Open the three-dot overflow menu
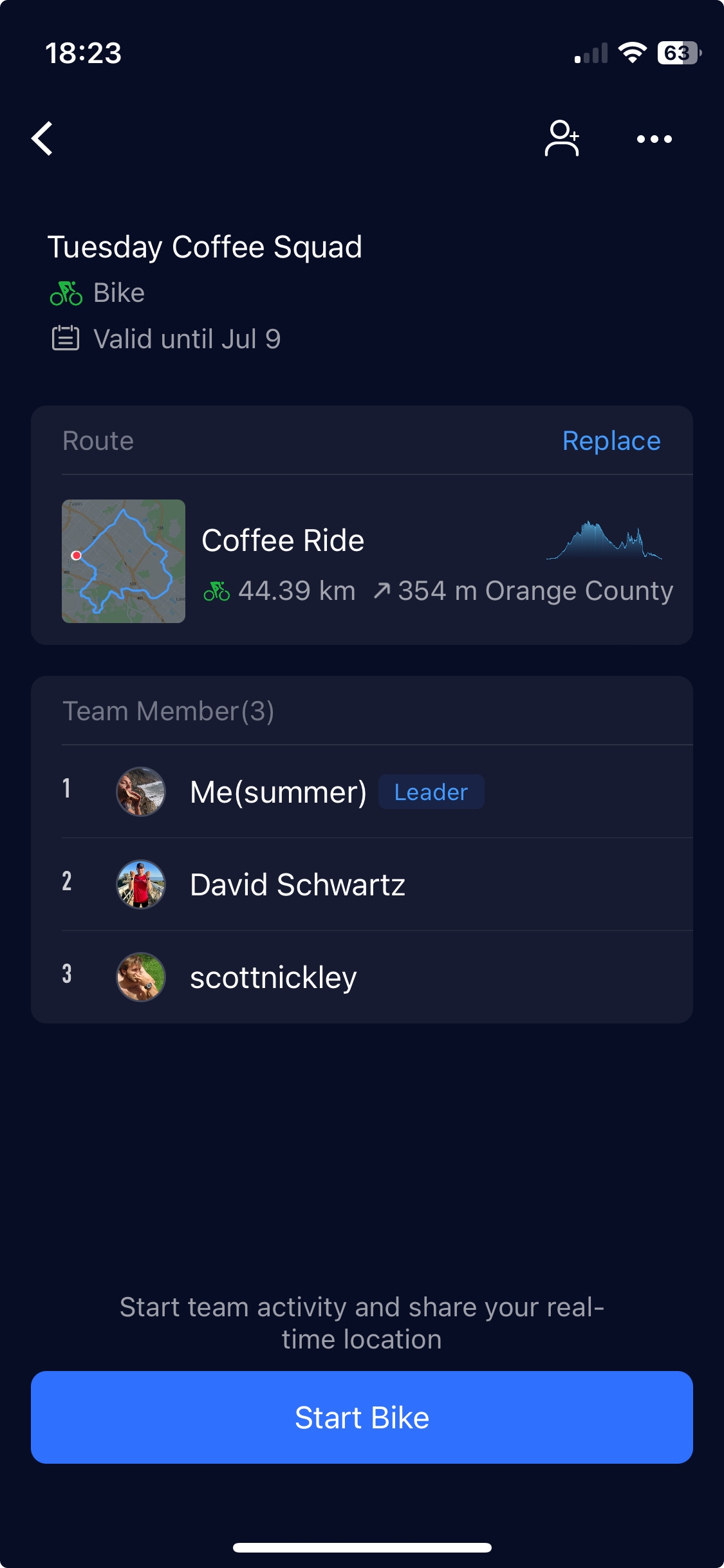The height and width of the screenshot is (1568, 724). pos(654,139)
